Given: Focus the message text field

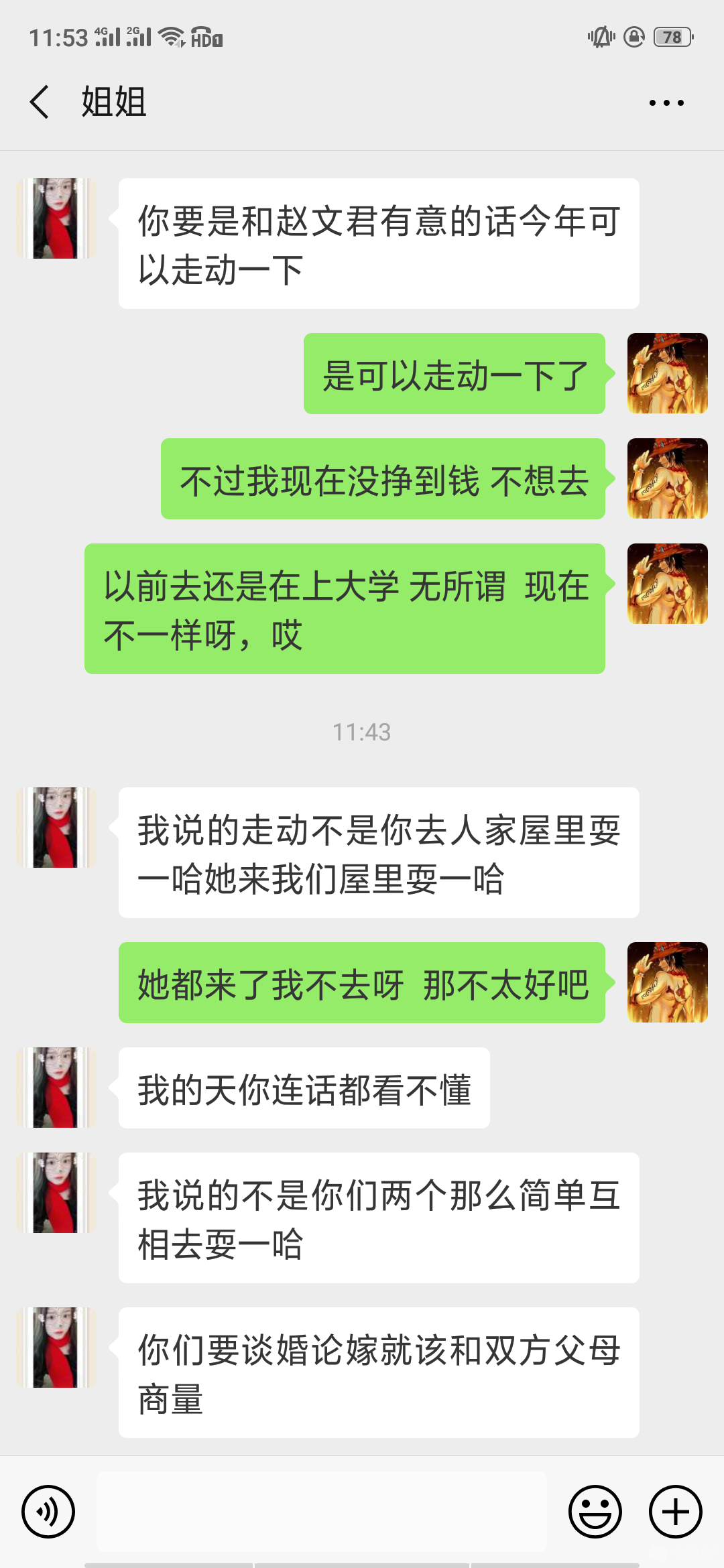Looking at the screenshot, I should point(322,1512).
